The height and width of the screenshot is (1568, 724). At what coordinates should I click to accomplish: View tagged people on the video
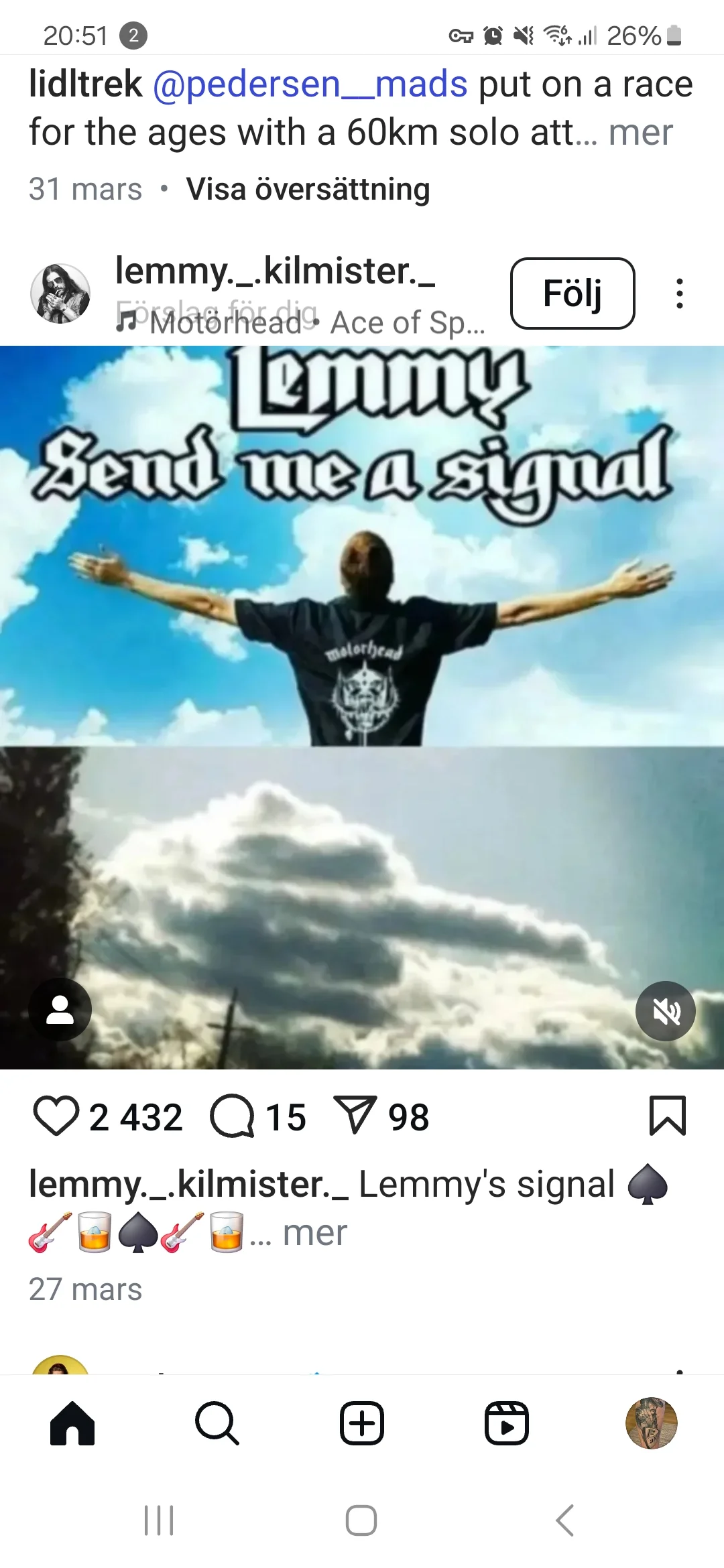coord(60,1010)
